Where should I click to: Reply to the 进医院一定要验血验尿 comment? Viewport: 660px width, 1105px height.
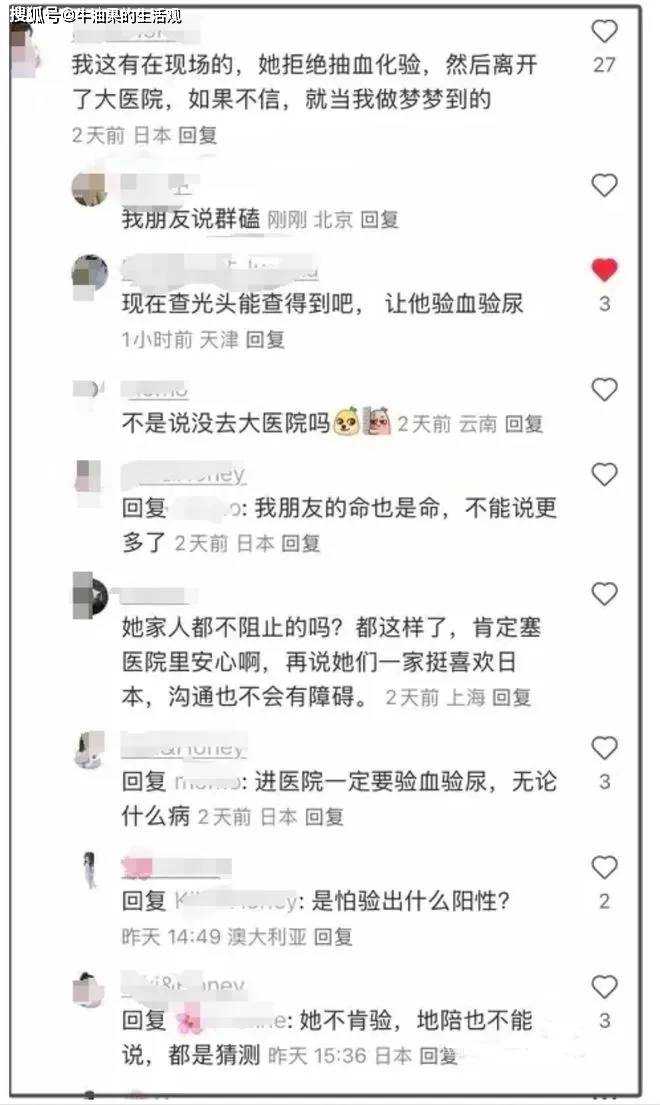(324, 816)
